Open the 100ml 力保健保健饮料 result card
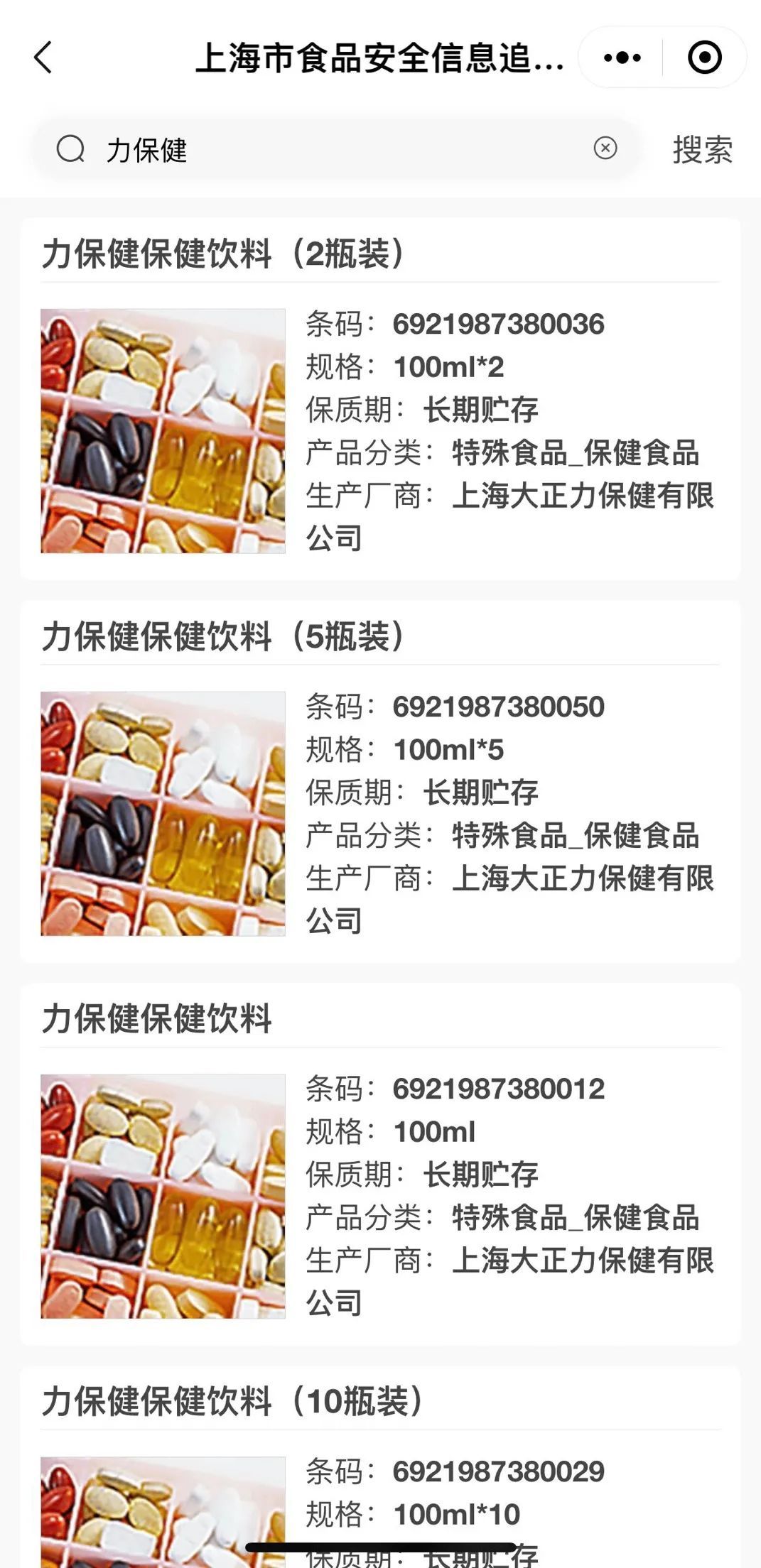Screen dimensions: 761x1568 pyautogui.click(x=380, y=1165)
